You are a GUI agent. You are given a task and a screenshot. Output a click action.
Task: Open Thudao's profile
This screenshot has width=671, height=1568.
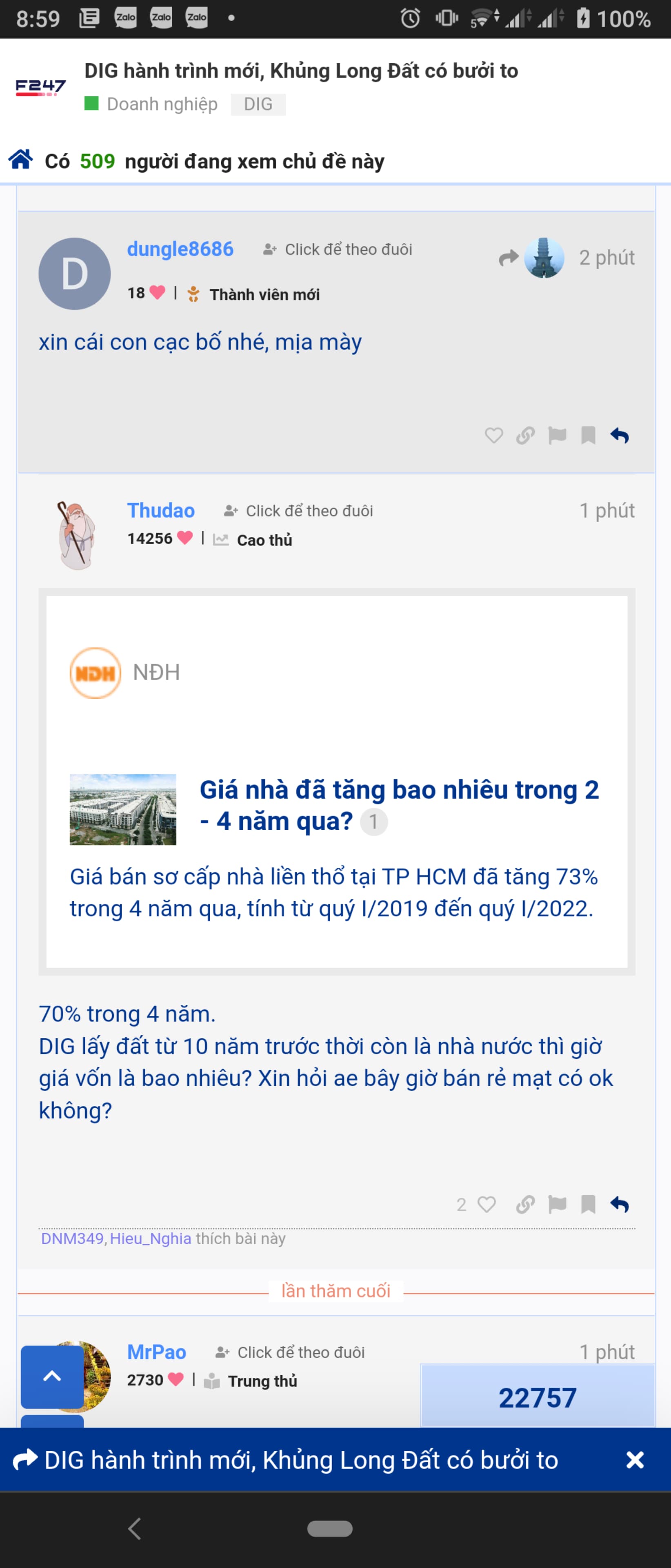pos(160,510)
